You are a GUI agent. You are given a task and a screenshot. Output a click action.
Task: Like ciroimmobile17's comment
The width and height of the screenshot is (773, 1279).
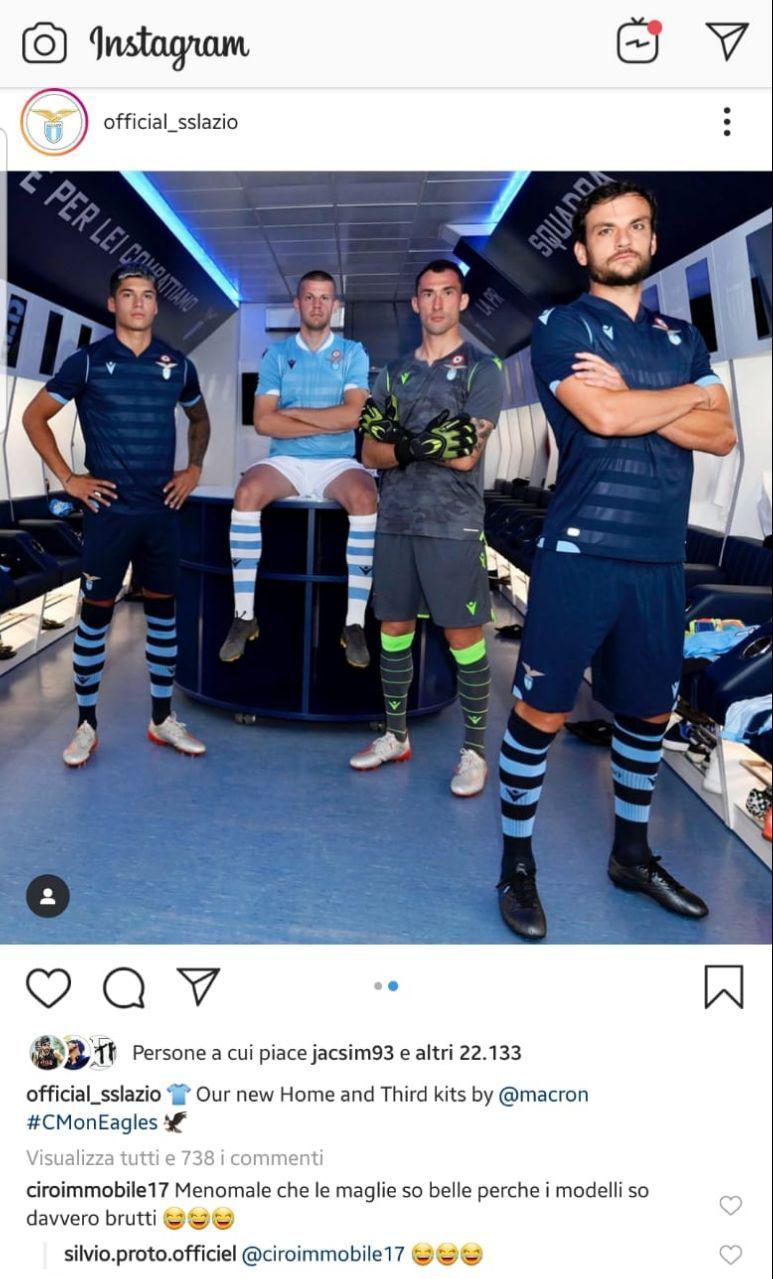[731, 1205]
